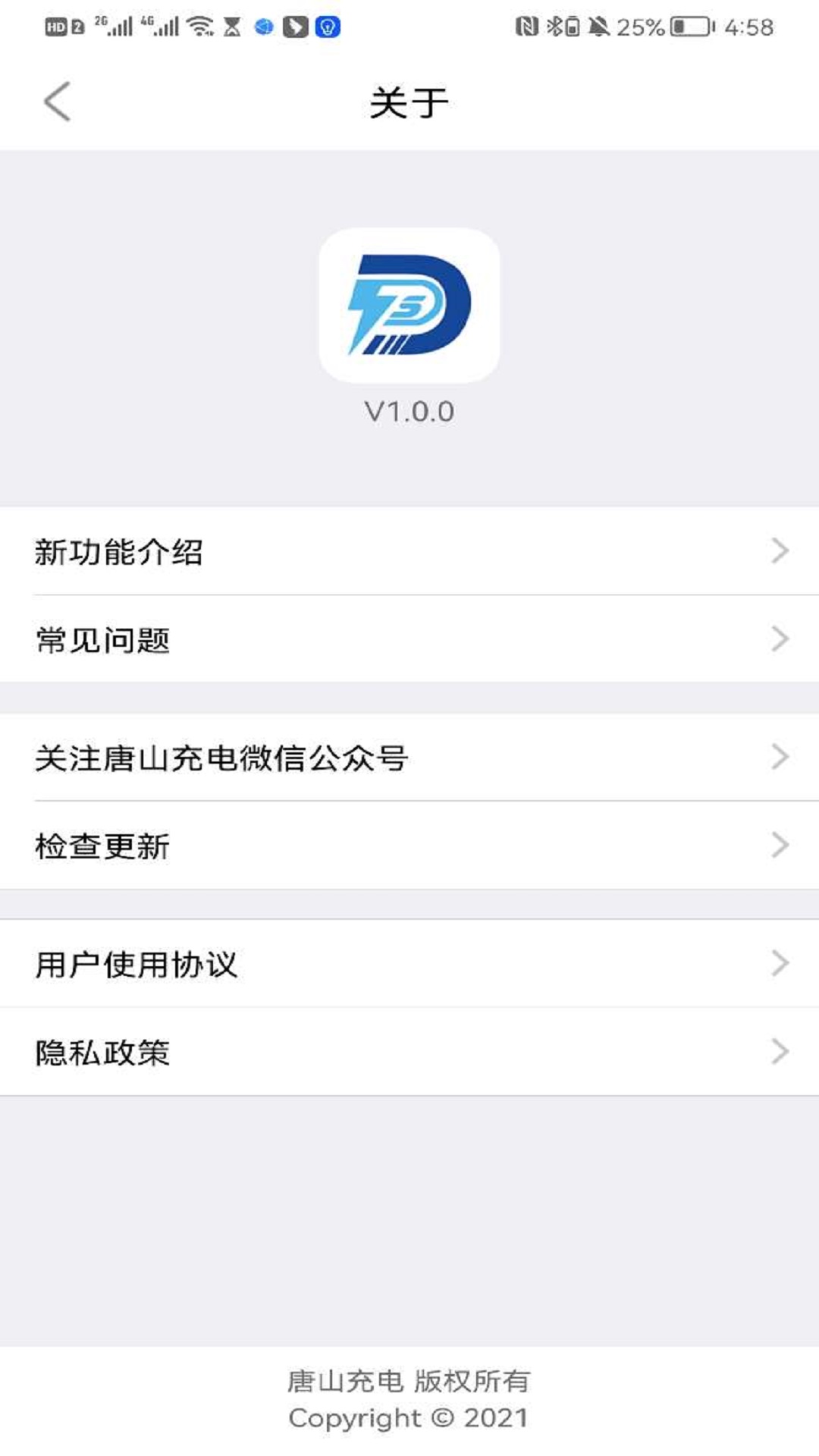
Task: Open 常见问题 for FAQs
Action: (x=409, y=639)
